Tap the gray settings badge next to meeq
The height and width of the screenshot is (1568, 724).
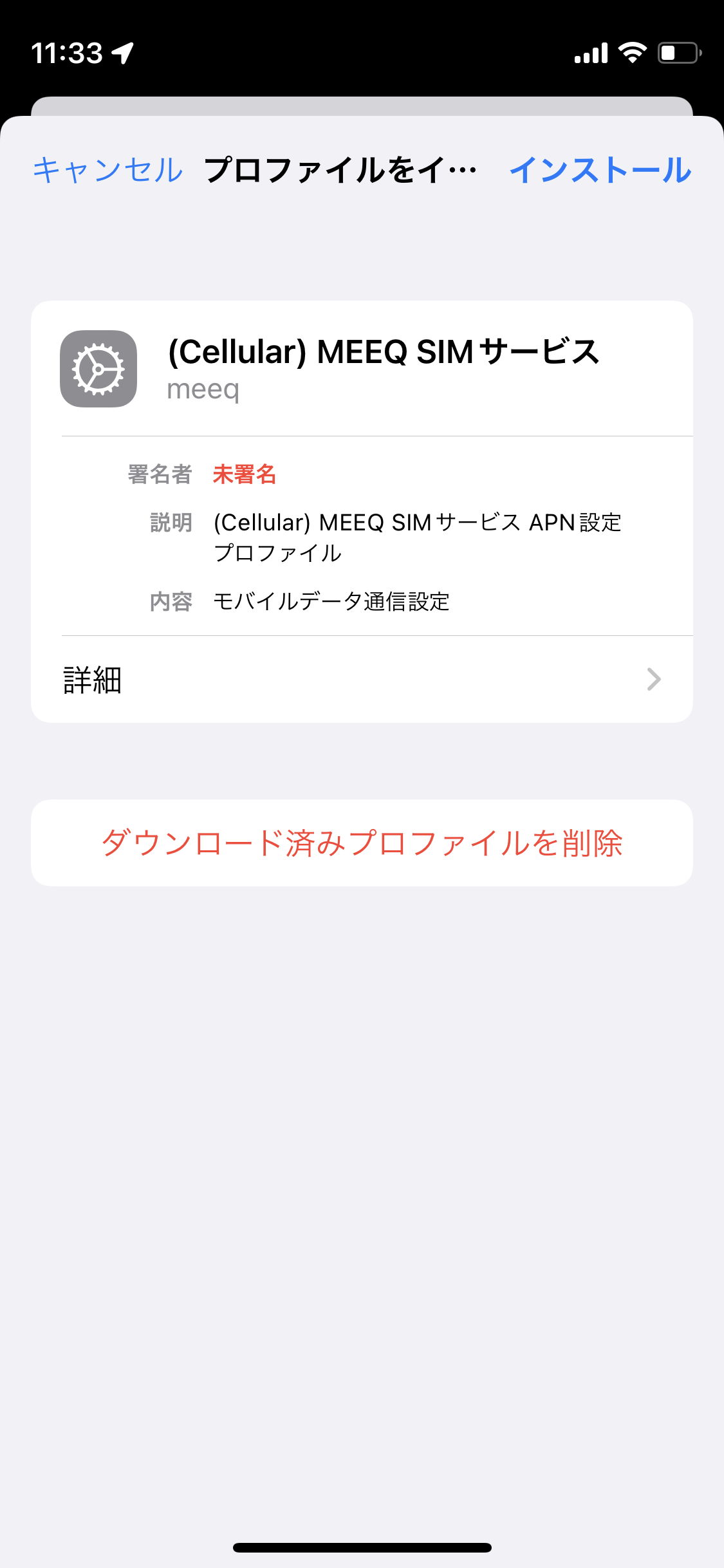98,370
